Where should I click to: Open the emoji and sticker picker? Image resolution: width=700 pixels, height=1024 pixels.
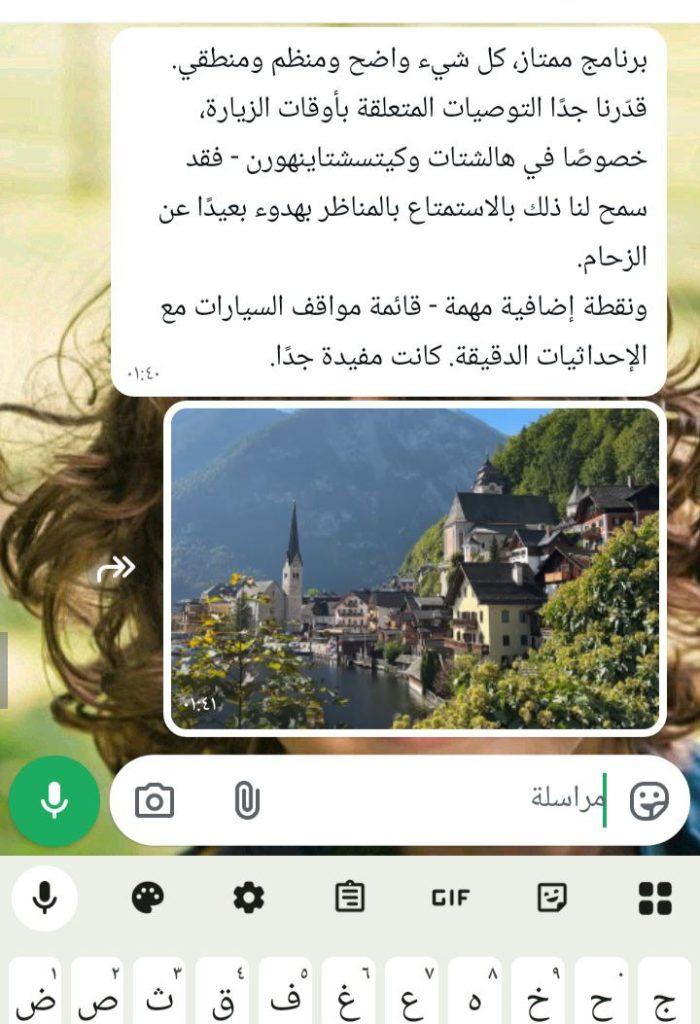[649, 800]
